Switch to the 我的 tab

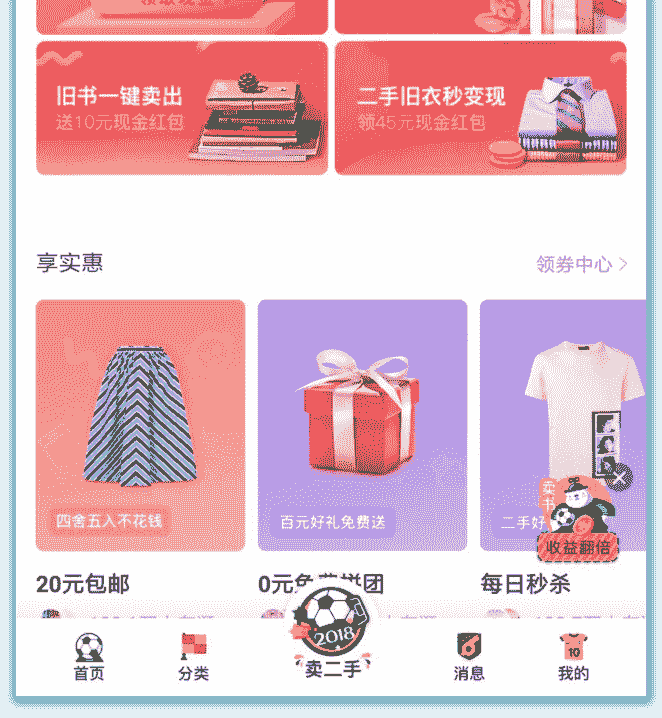[x=573, y=657]
